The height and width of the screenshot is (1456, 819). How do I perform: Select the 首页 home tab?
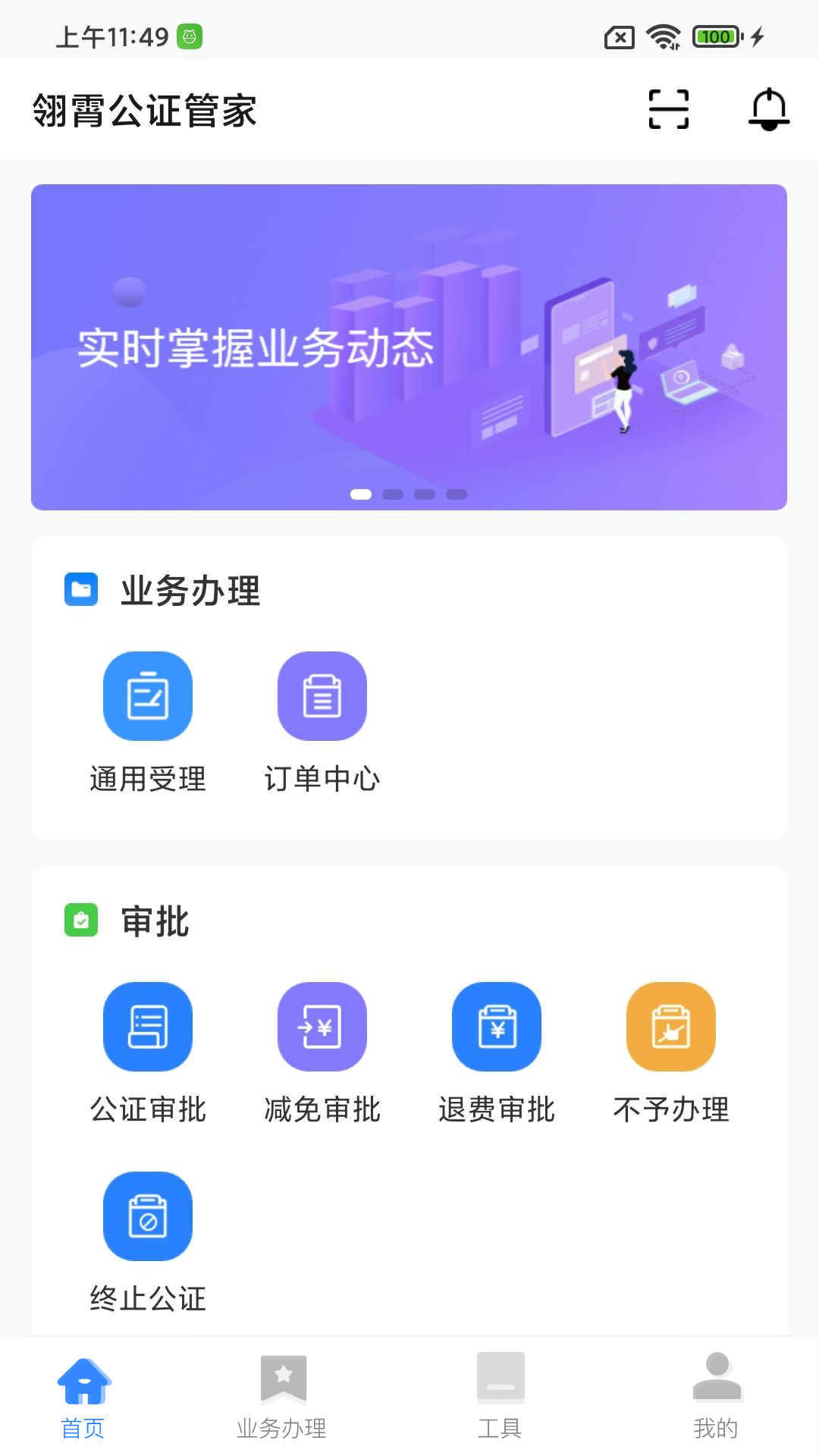coord(83,1399)
